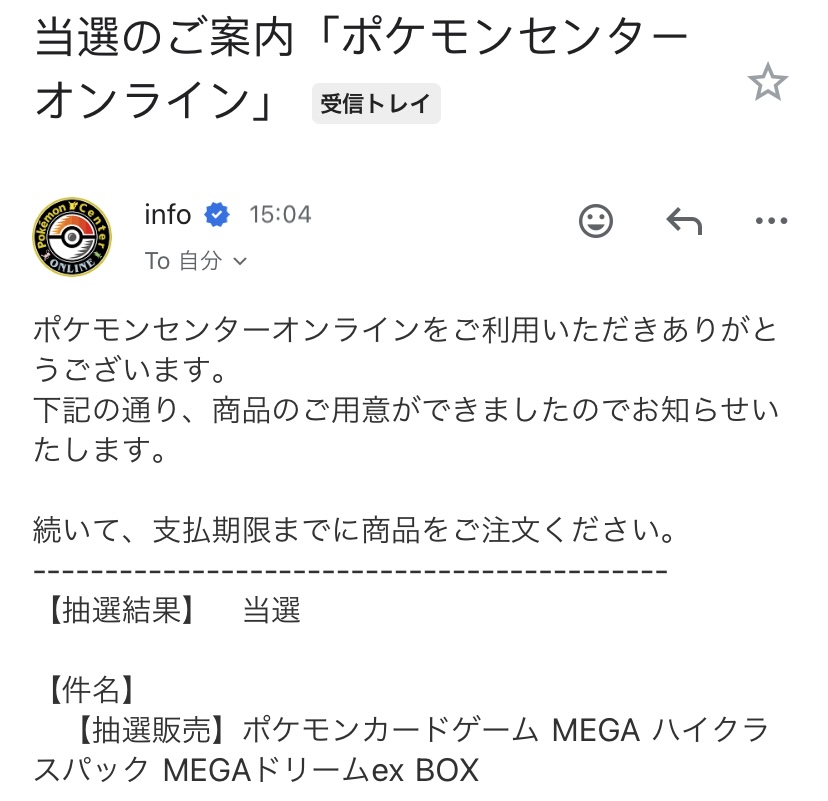828x801 pixels.
Task: Reply to the email from info
Action: [x=684, y=221]
